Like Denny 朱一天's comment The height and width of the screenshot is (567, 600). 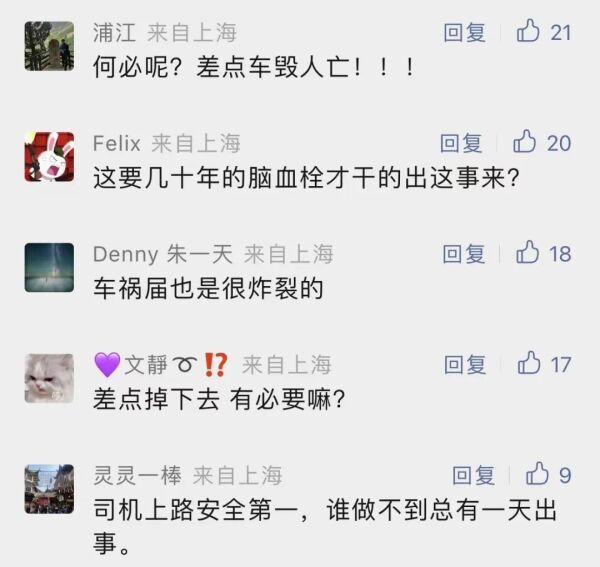pyautogui.click(x=528, y=254)
